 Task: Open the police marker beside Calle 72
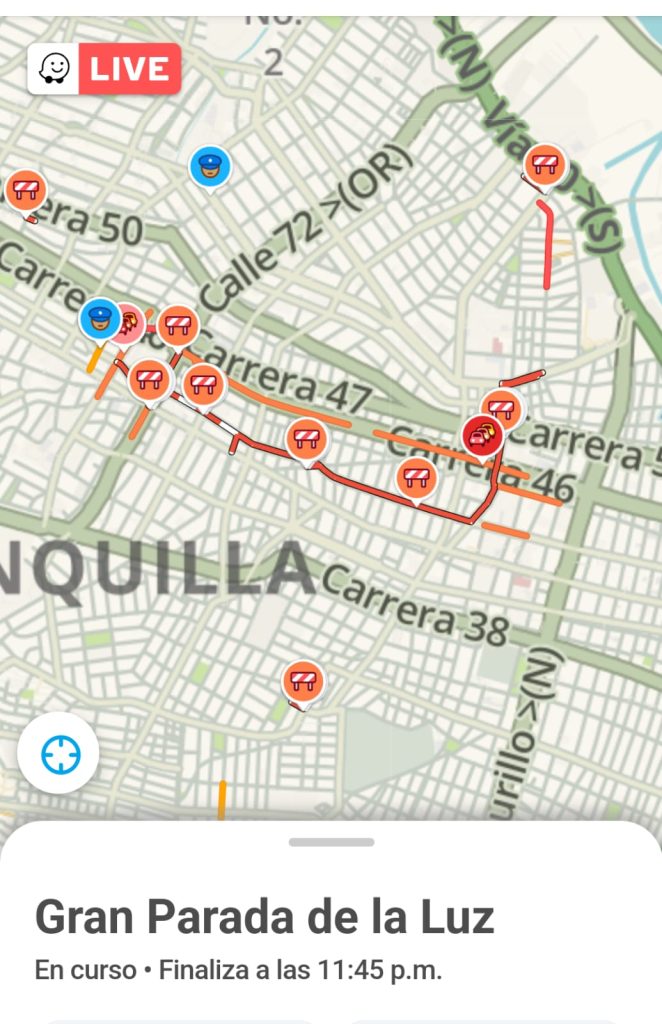click(x=210, y=167)
